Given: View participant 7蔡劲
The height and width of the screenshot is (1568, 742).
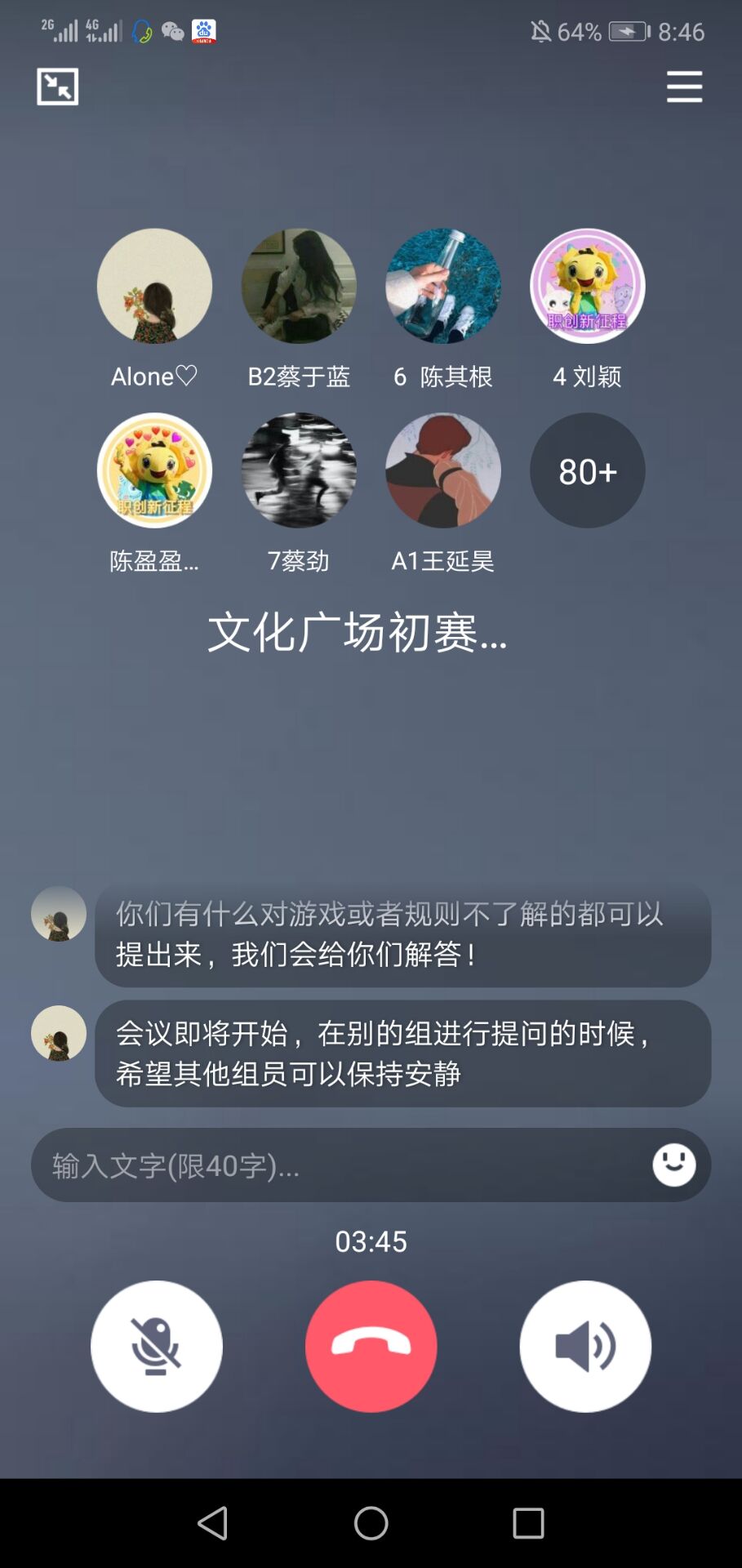Looking at the screenshot, I should (299, 470).
